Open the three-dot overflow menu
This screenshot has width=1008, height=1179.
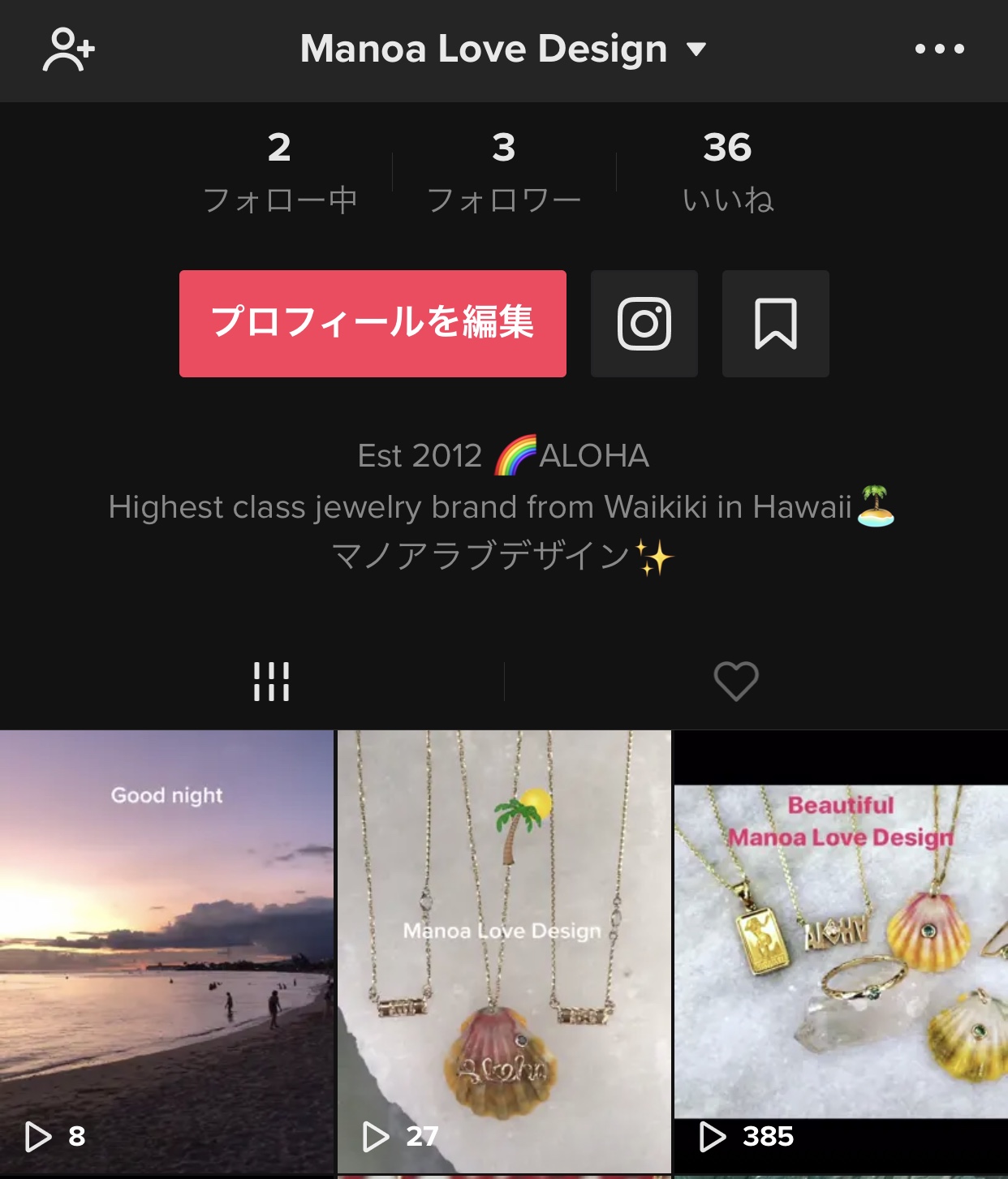939,49
